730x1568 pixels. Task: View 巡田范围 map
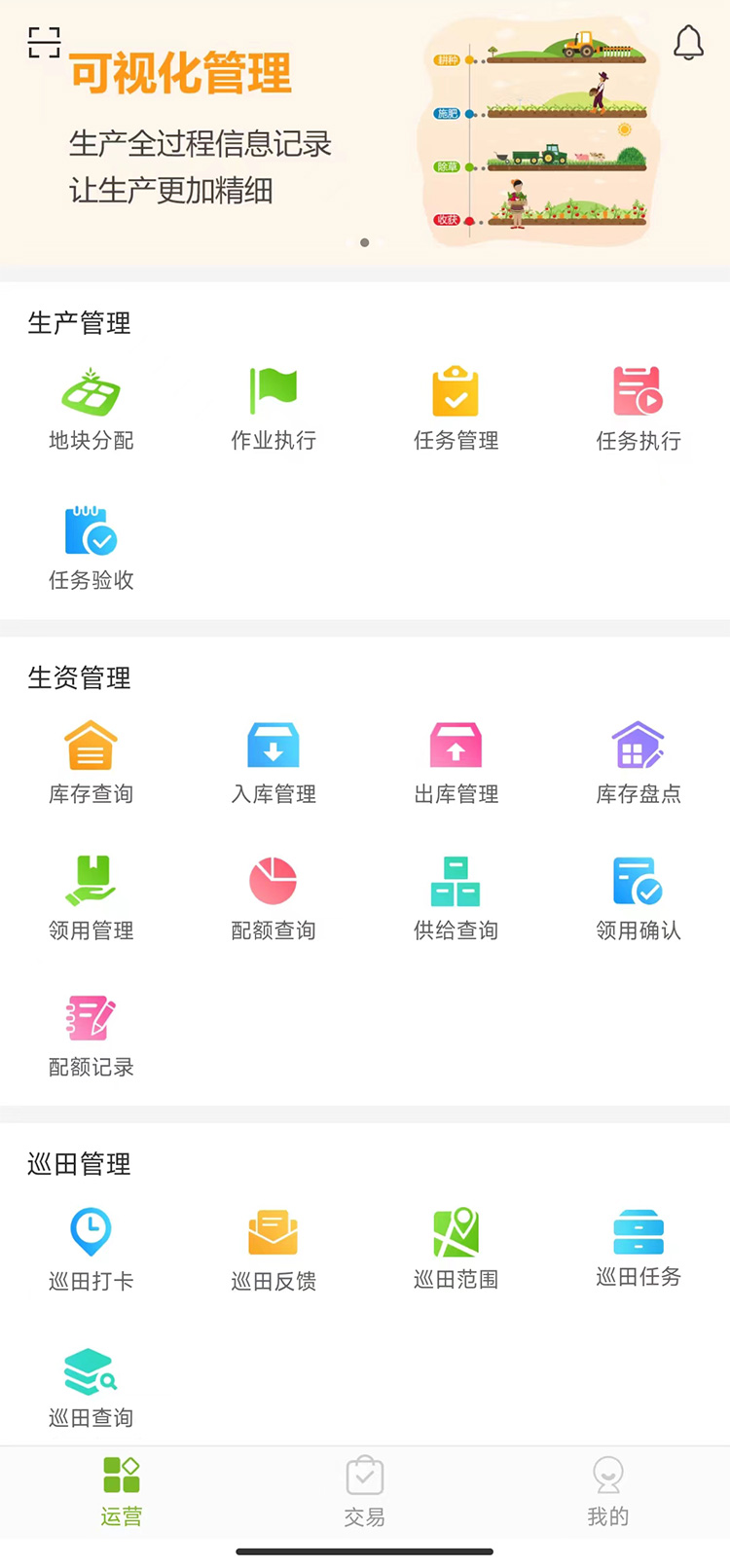456,1249
